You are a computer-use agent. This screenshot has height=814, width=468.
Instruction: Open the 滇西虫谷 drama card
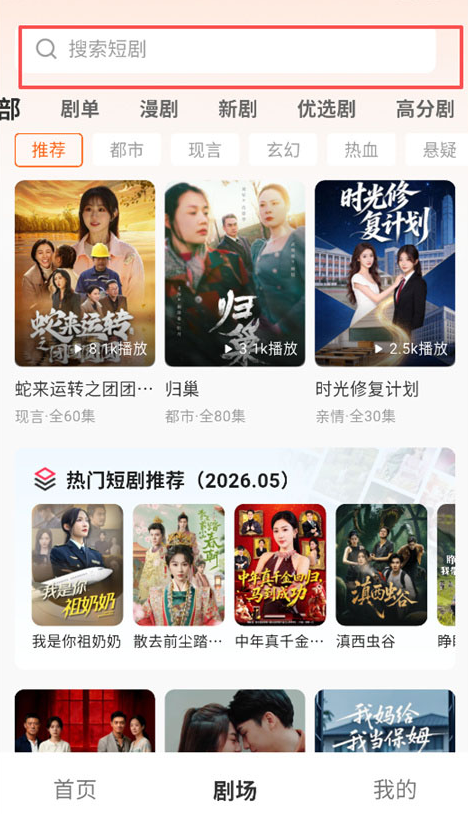pos(381,565)
